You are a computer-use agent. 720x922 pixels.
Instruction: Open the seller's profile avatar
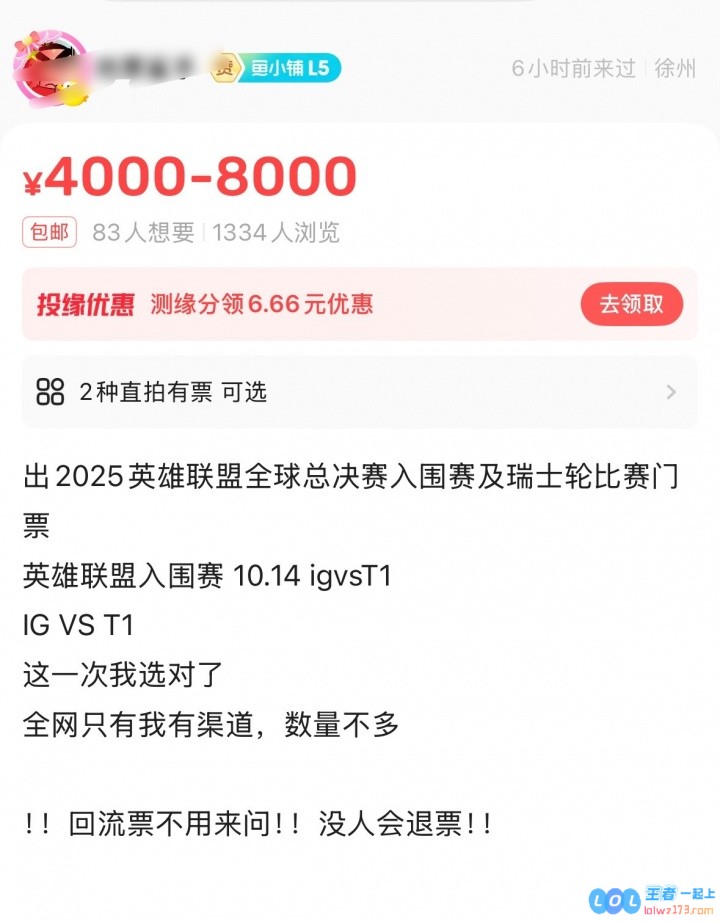click(50, 70)
